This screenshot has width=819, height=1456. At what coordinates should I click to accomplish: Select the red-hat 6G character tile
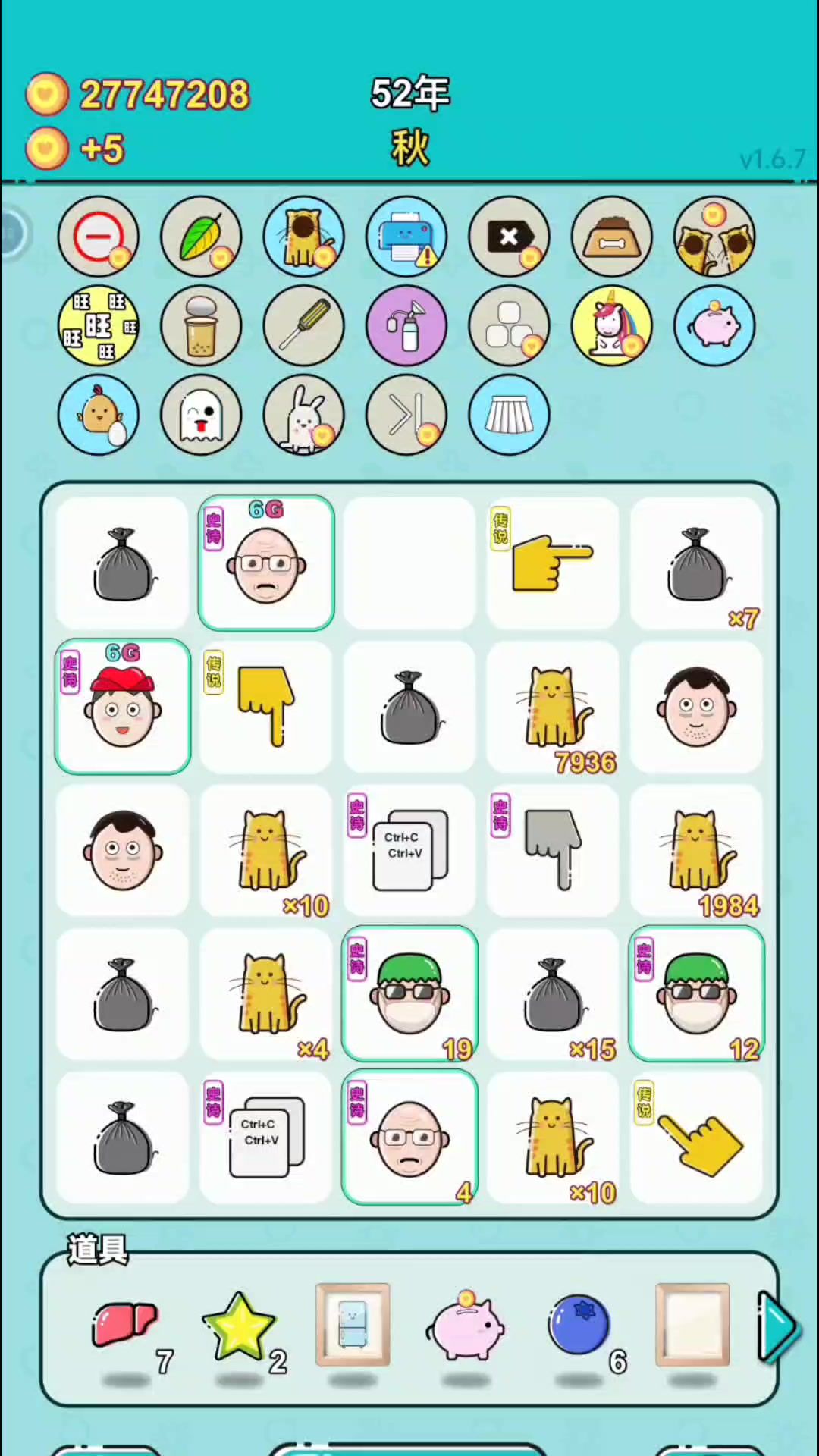pyautogui.click(x=123, y=707)
